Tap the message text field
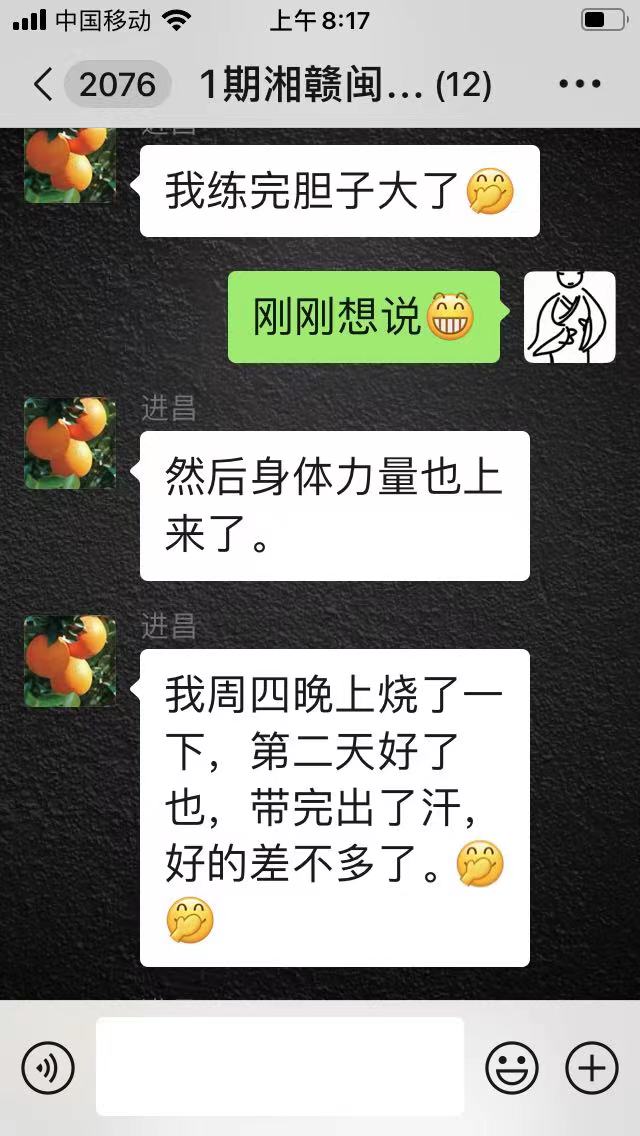Image resolution: width=640 pixels, height=1136 pixels. (x=280, y=1066)
